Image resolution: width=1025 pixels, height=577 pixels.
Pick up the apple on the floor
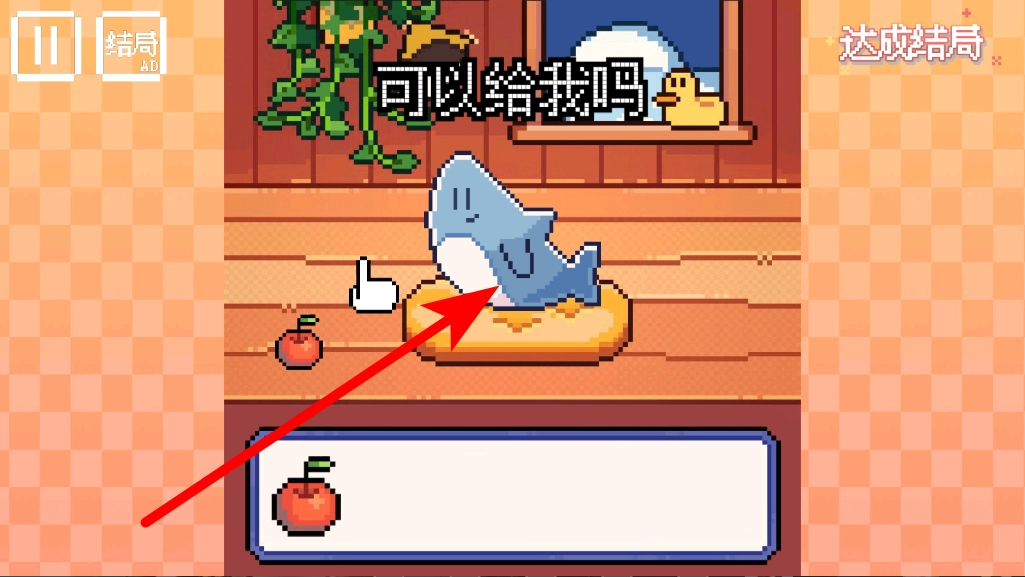299,343
